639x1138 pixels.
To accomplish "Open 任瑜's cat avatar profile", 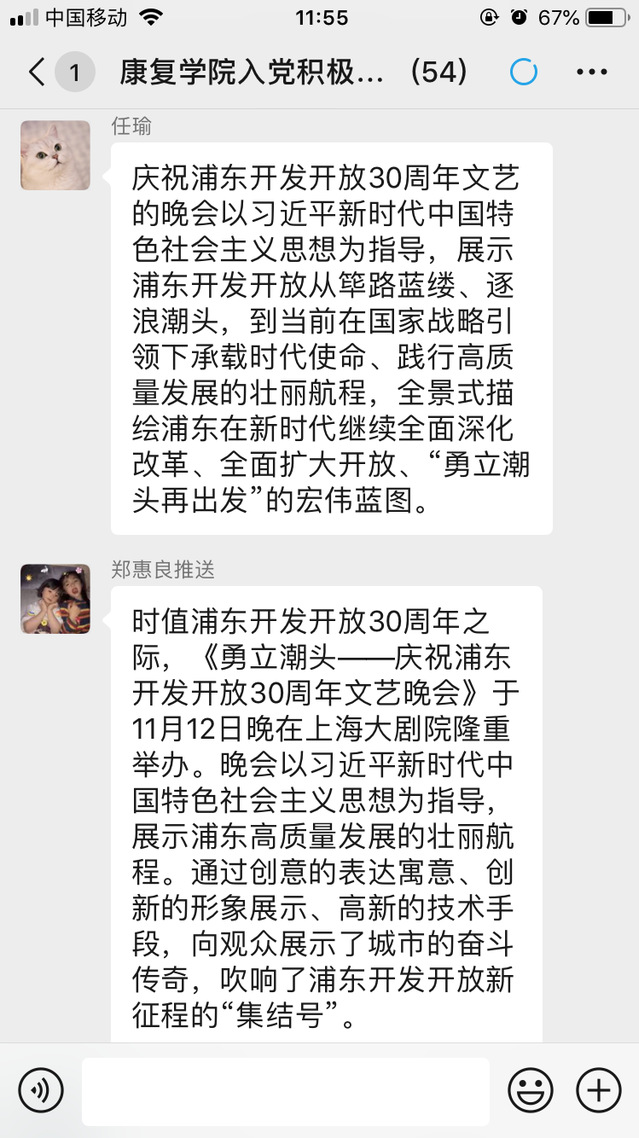I will pos(55,156).
